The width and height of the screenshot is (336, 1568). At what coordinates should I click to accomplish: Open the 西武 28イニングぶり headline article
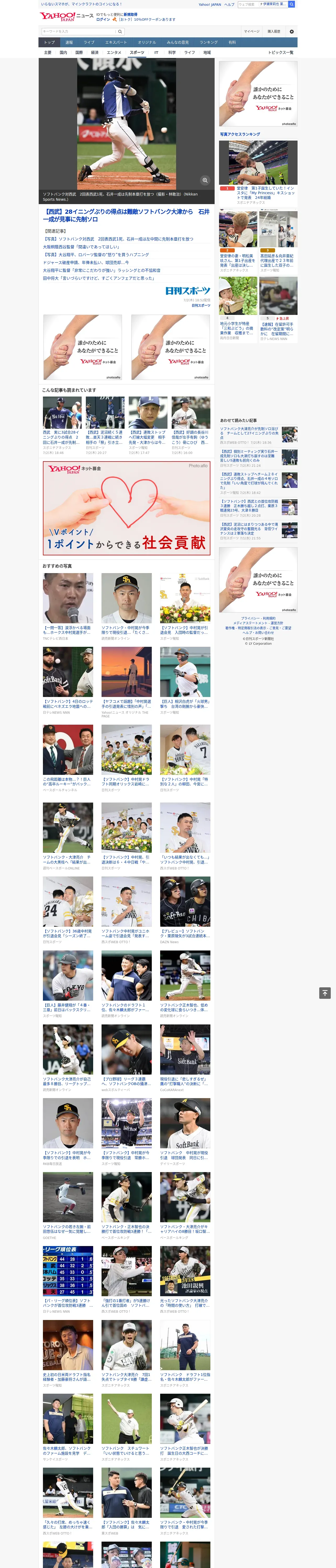point(126,216)
